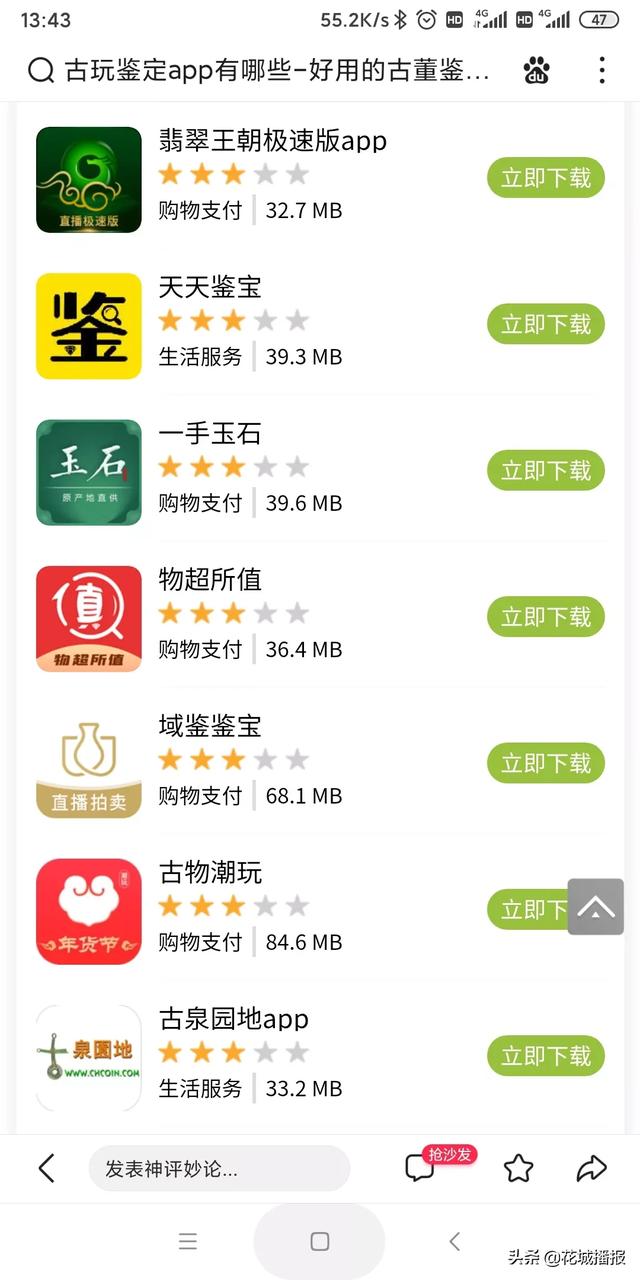The height and width of the screenshot is (1280, 640).
Task: Tap 立即下载 next to 物超所值
Action: pos(546,617)
